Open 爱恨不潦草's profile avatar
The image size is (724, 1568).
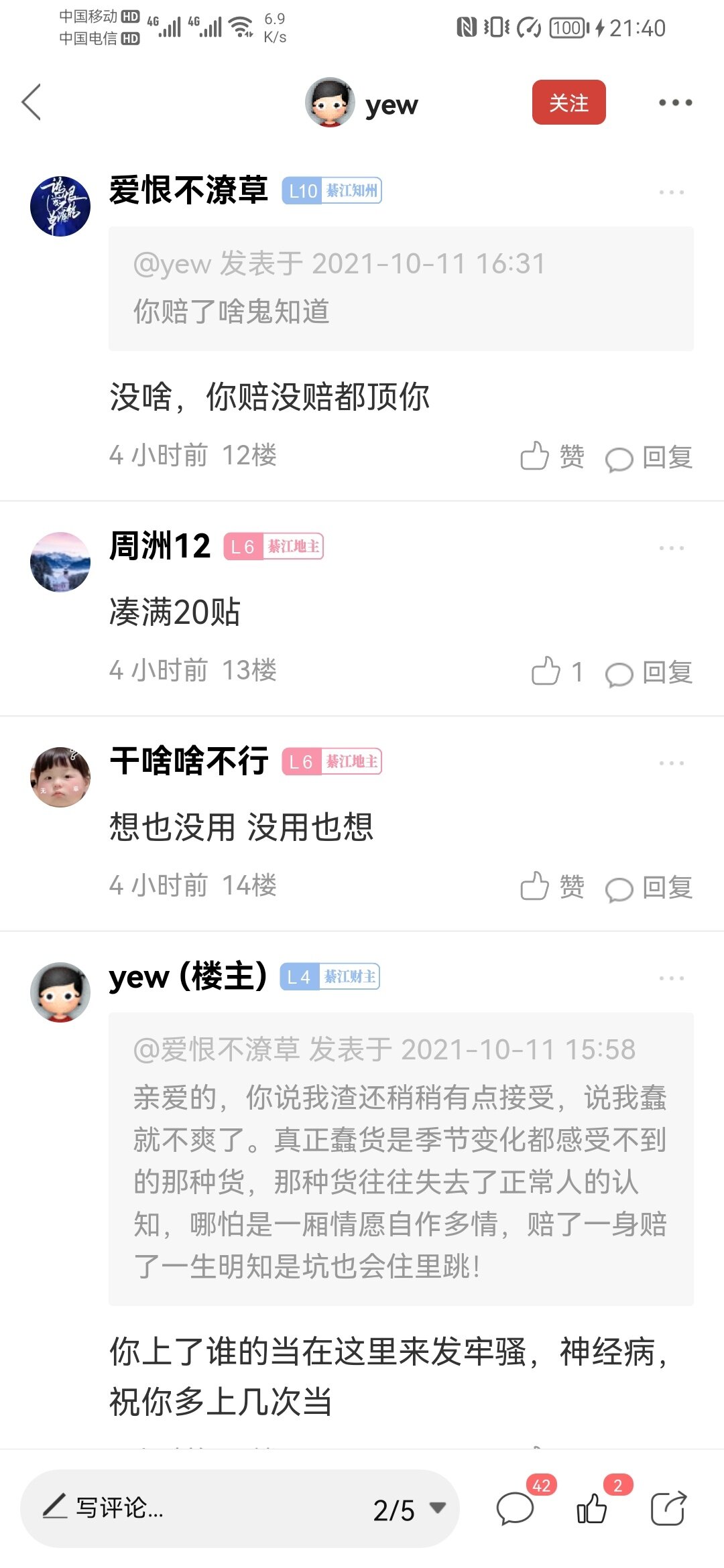pos(60,206)
